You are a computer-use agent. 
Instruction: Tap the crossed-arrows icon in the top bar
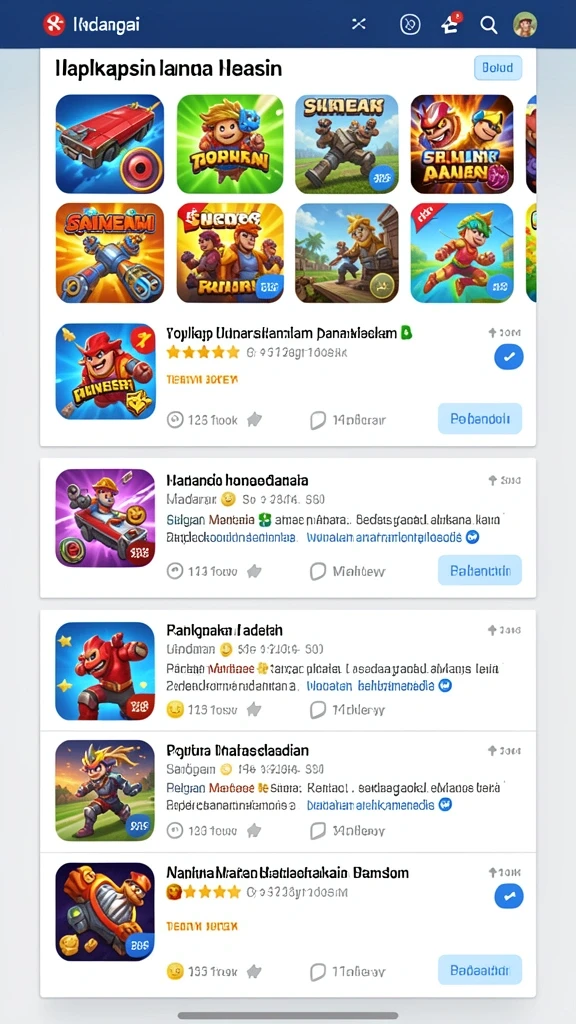(x=359, y=24)
